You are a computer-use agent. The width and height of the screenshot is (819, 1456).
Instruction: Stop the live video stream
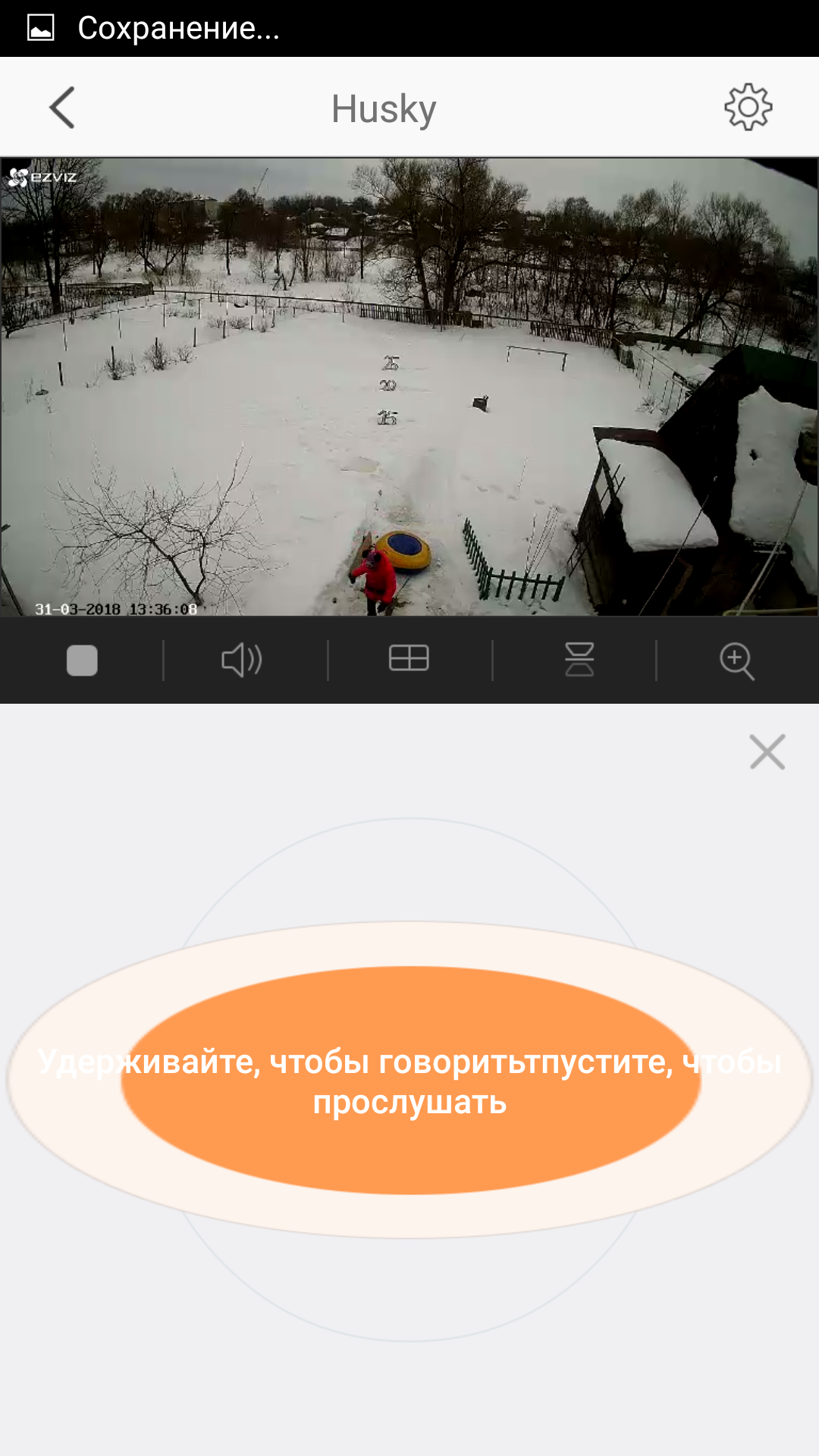click(82, 660)
